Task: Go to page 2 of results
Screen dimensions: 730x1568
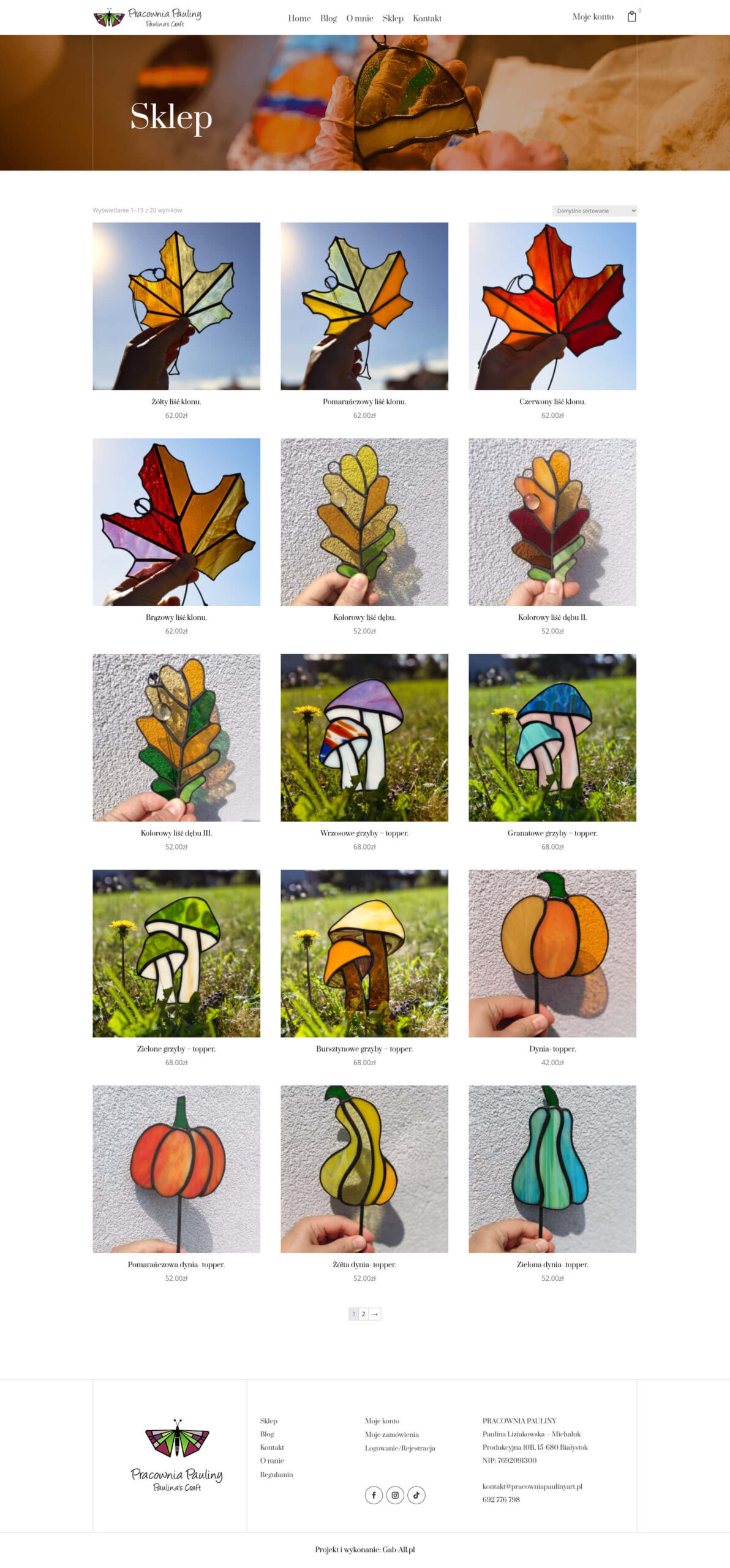Action: tap(363, 1314)
